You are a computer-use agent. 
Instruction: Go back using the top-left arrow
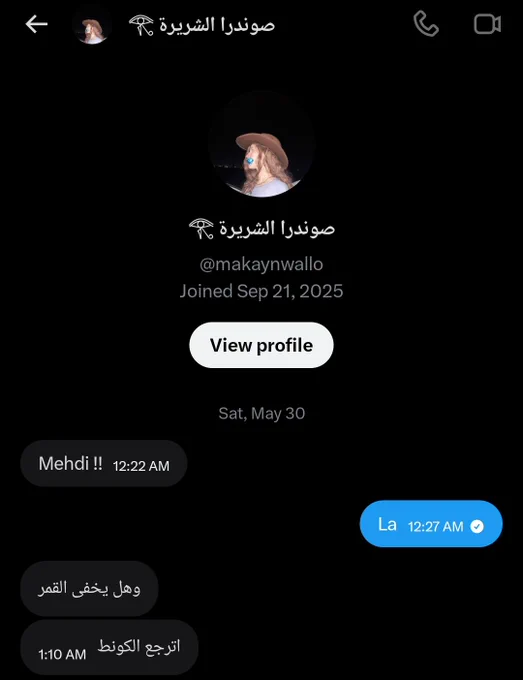click(36, 24)
